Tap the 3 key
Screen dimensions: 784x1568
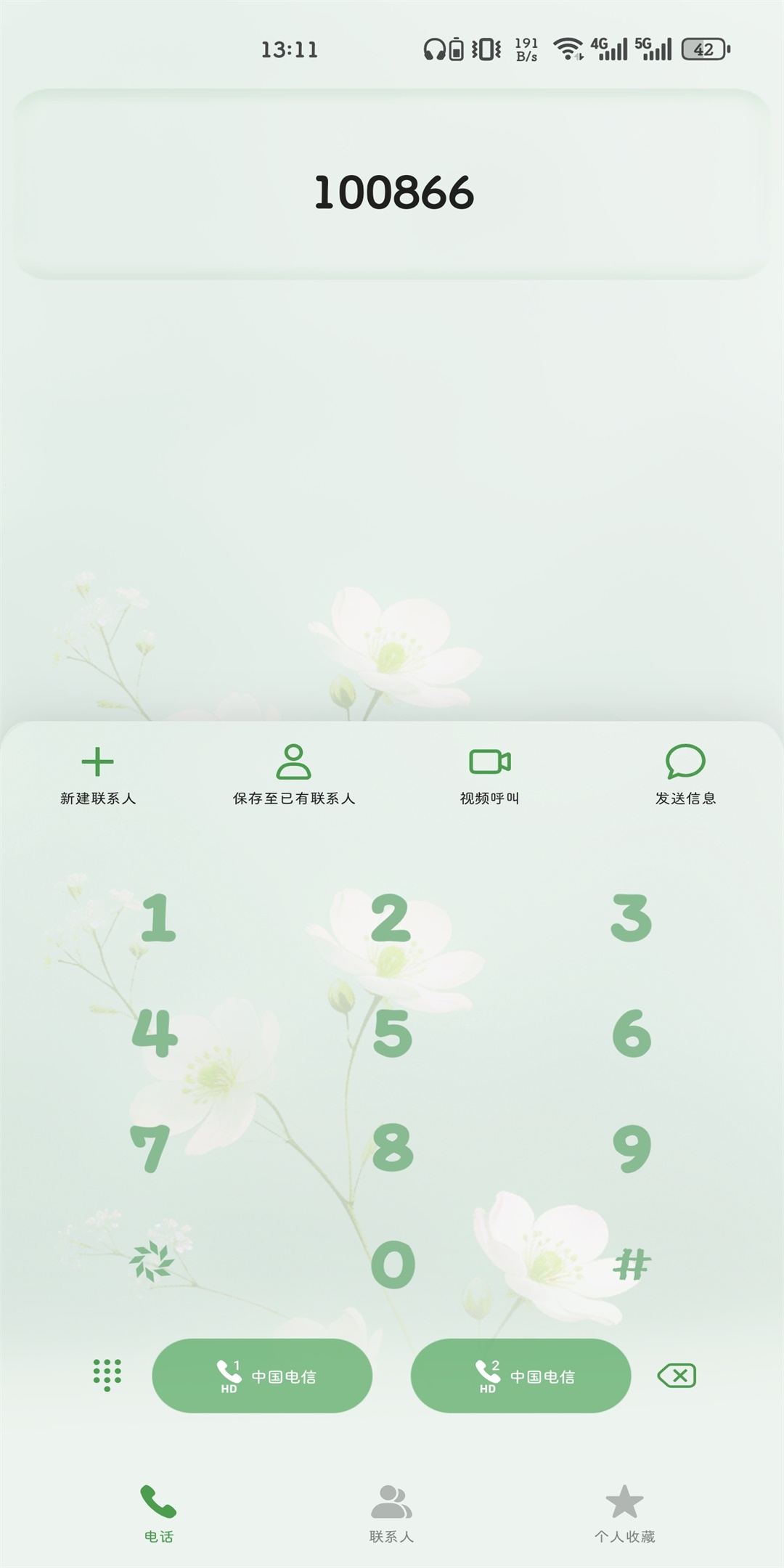tap(631, 918)
